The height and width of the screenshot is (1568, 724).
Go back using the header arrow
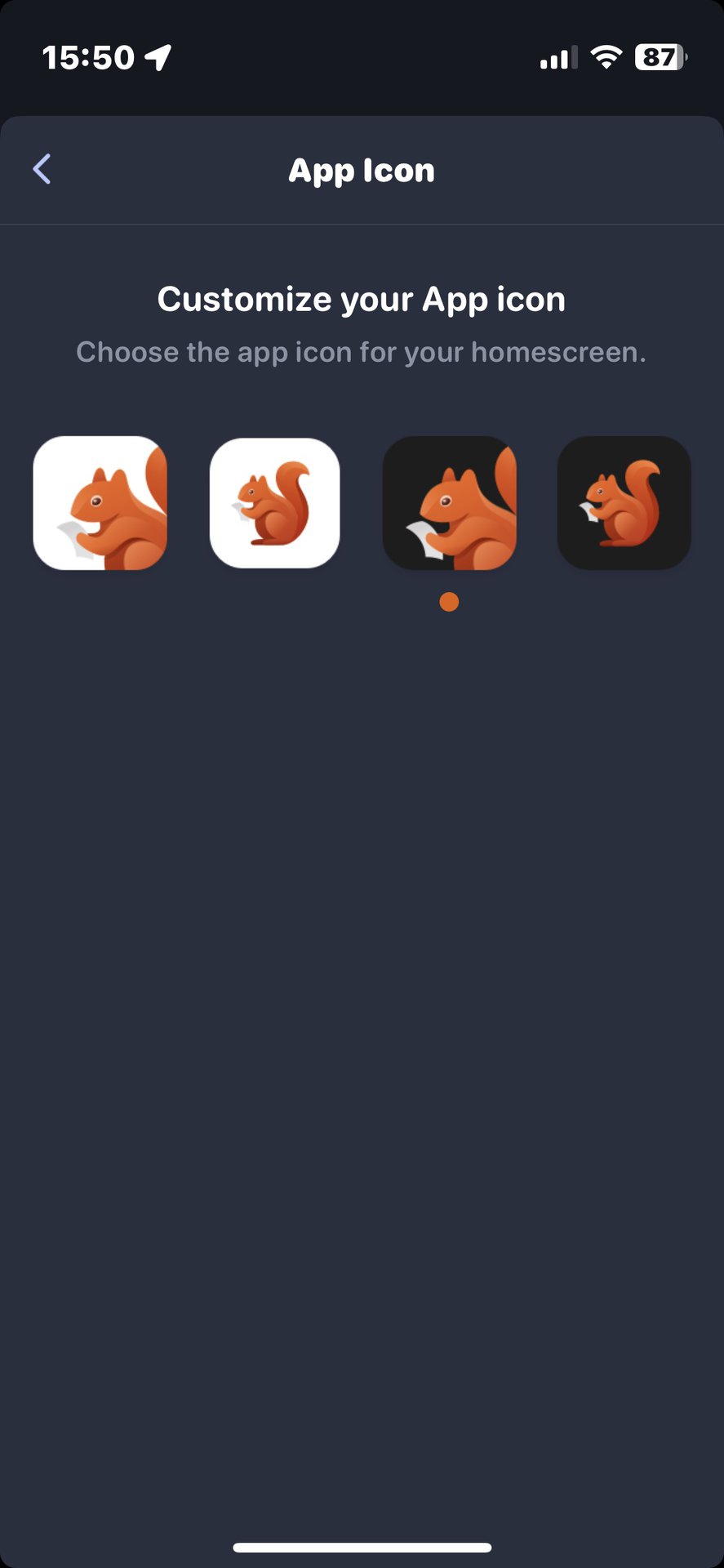tap(42, 169)
